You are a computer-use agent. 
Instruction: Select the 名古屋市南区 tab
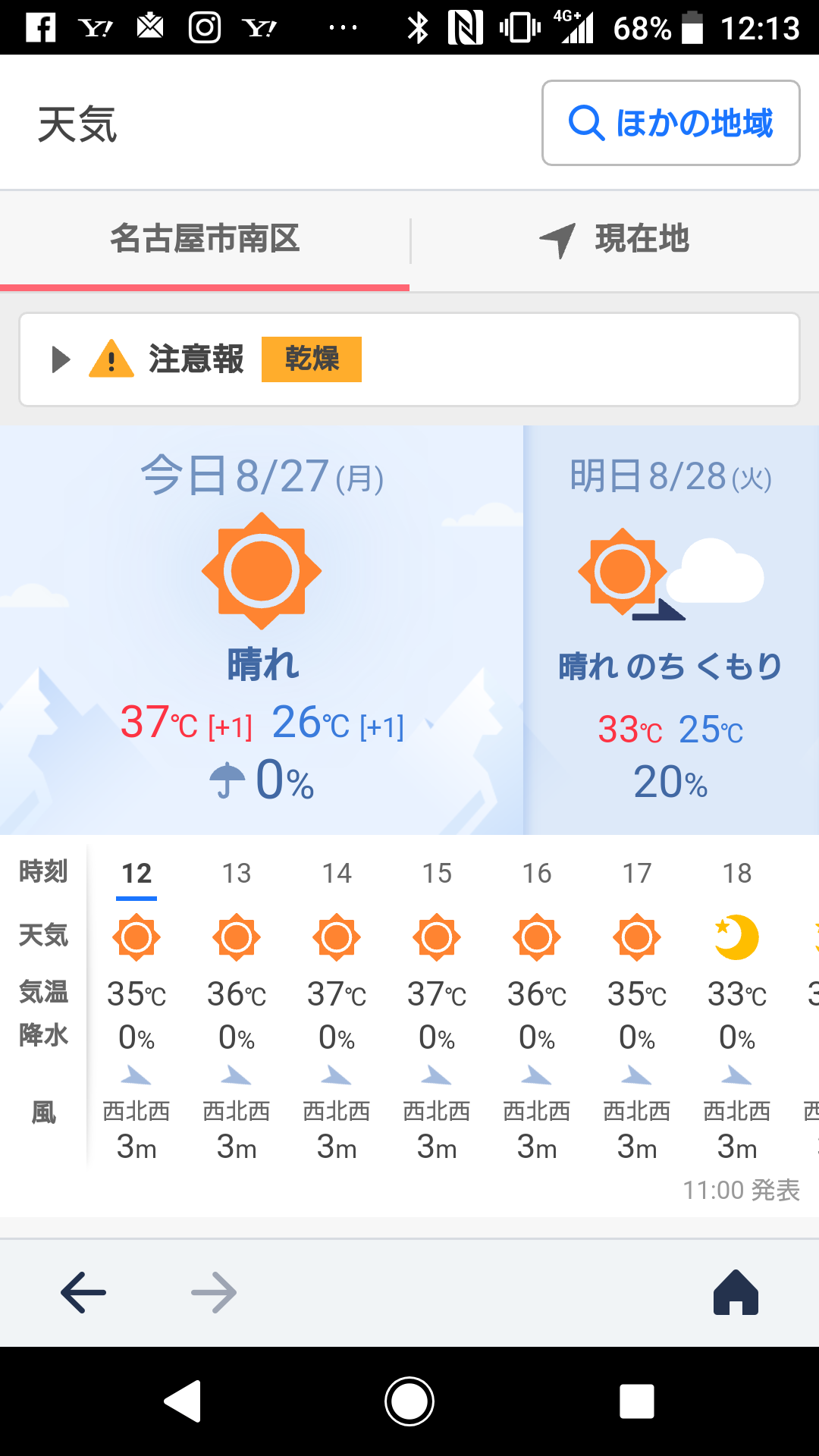pos(205,240)
